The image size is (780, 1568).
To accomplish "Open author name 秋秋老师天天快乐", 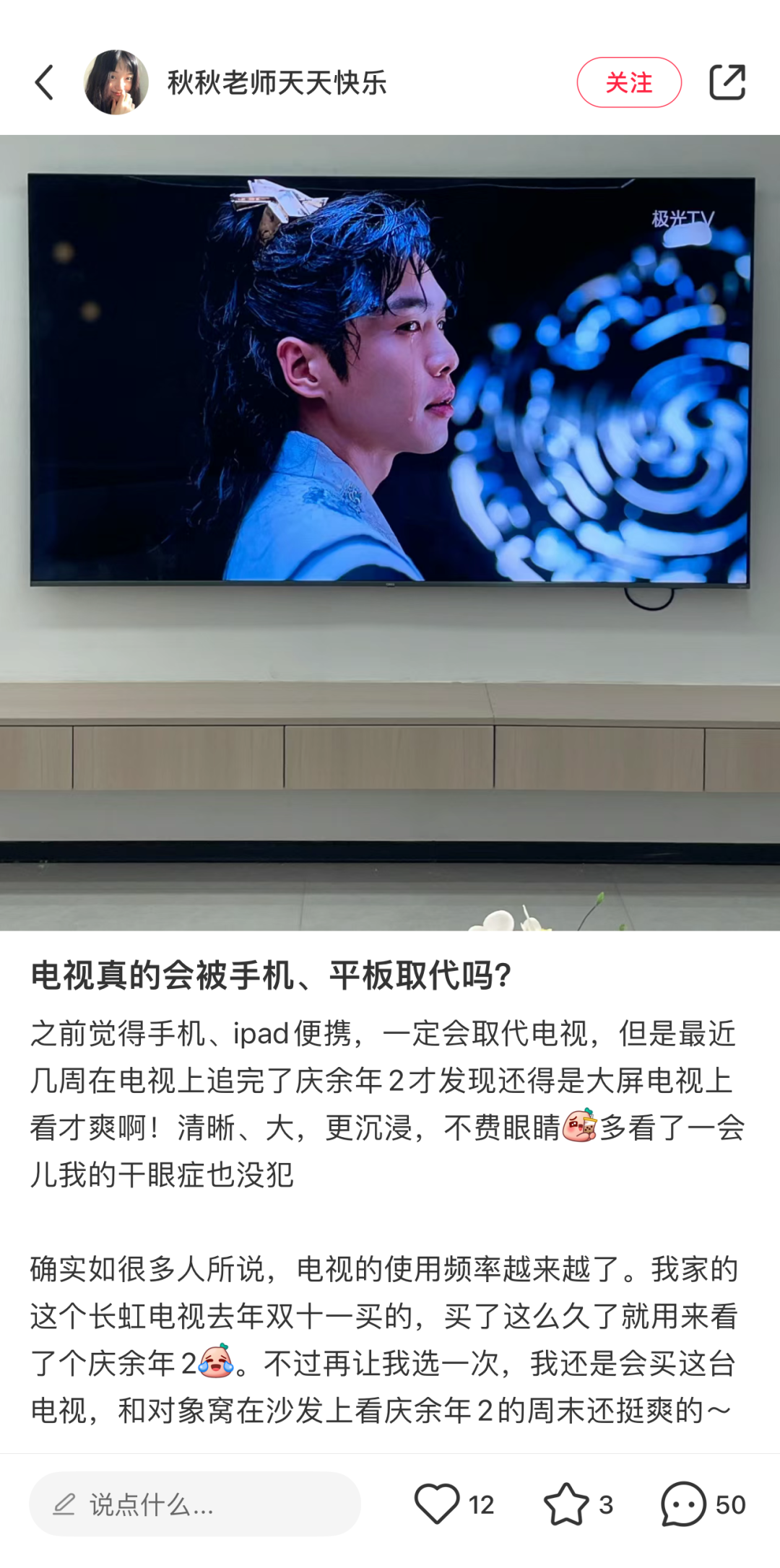I will 277,82.
